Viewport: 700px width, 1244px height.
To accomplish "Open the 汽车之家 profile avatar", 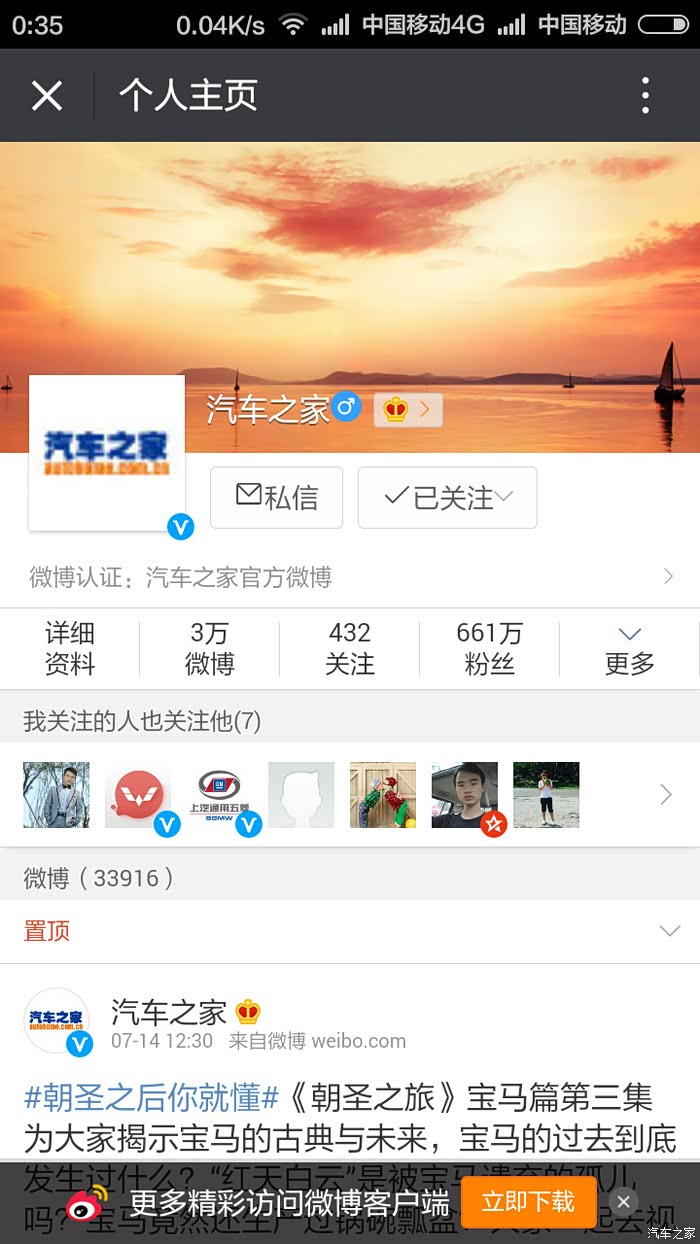I will [107, 453].
